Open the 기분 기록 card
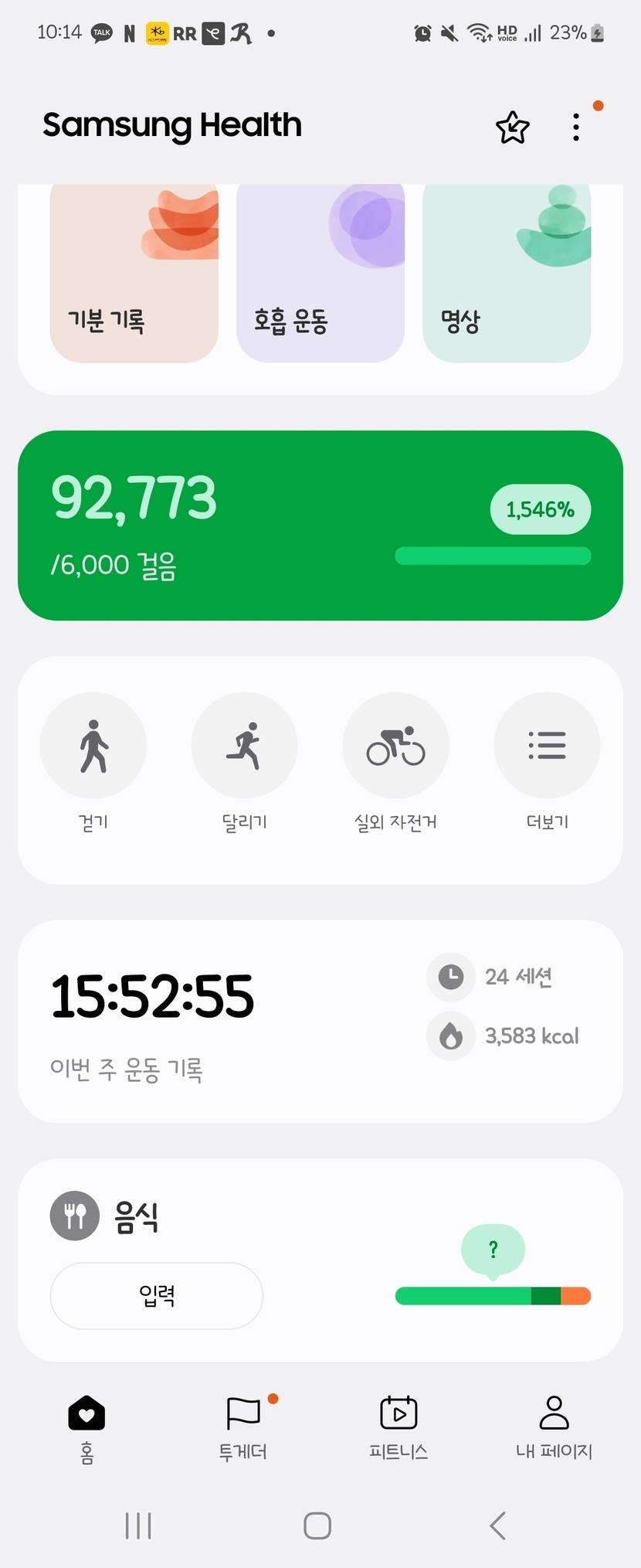The width and height of the screenshot is (641, 1568). tap(134, 274)
